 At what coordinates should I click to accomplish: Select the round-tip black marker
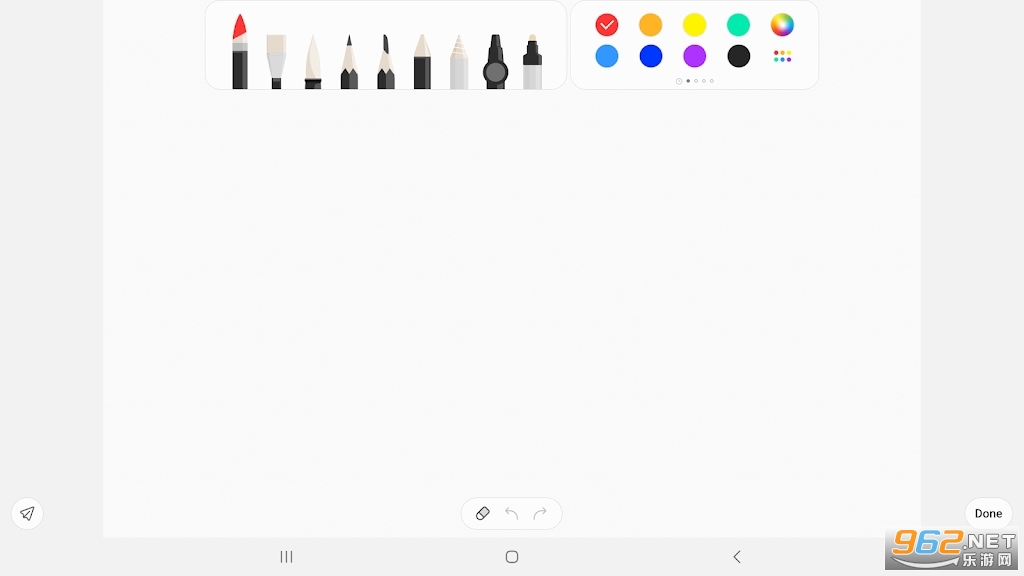click(x=495, y=63)
